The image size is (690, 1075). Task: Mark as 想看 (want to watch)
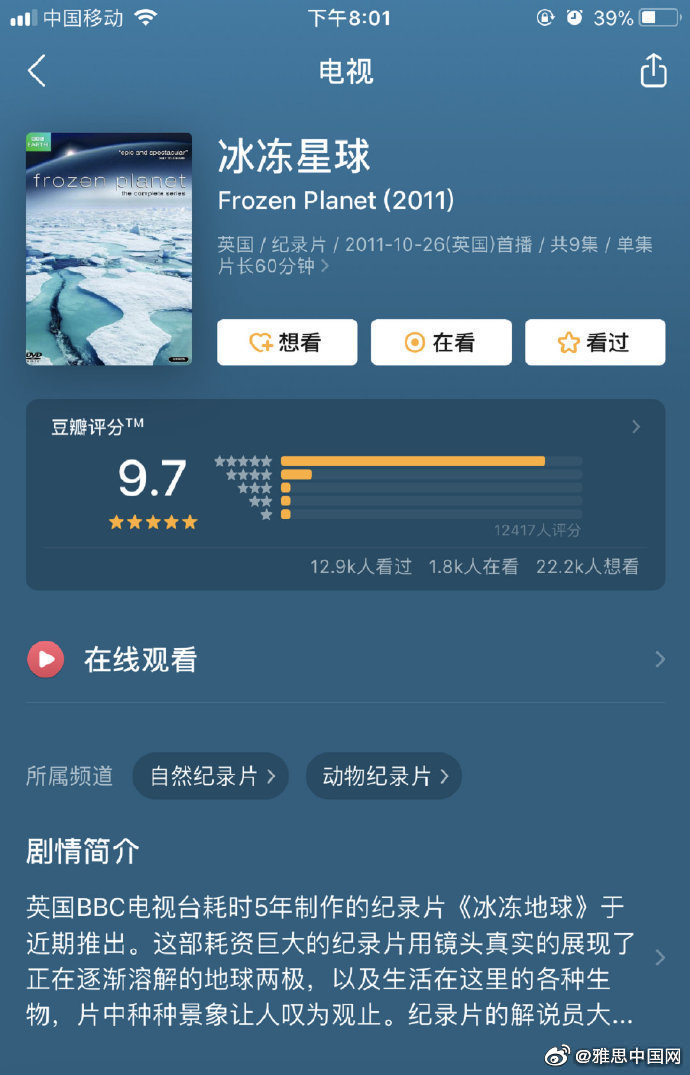point(287,343)
